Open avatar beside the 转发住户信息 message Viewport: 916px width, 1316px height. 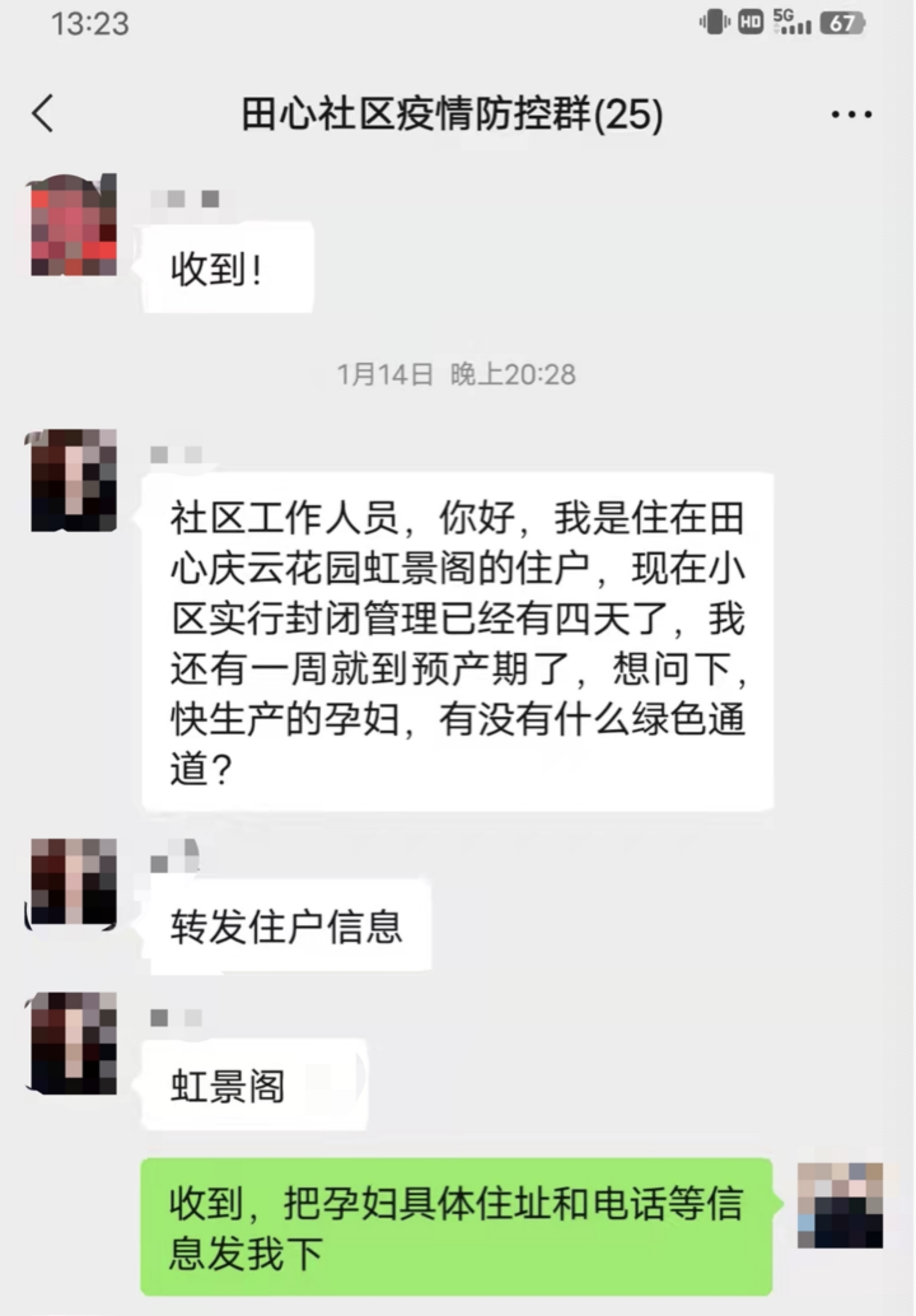[x=74, y=882]
